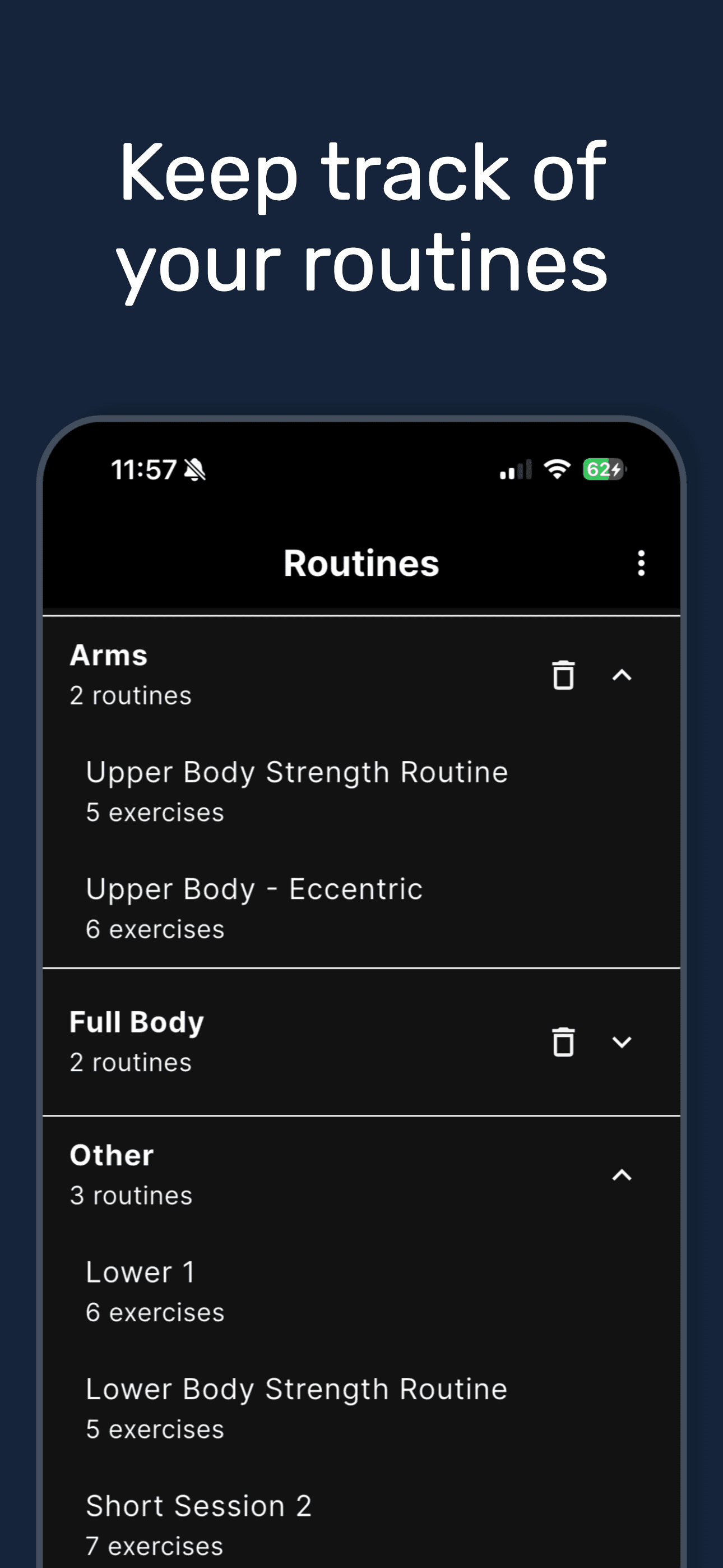This screenshot has height=1568, width=723.
Task: Open the three-dot overflow menu
Action: coord(641,564)
